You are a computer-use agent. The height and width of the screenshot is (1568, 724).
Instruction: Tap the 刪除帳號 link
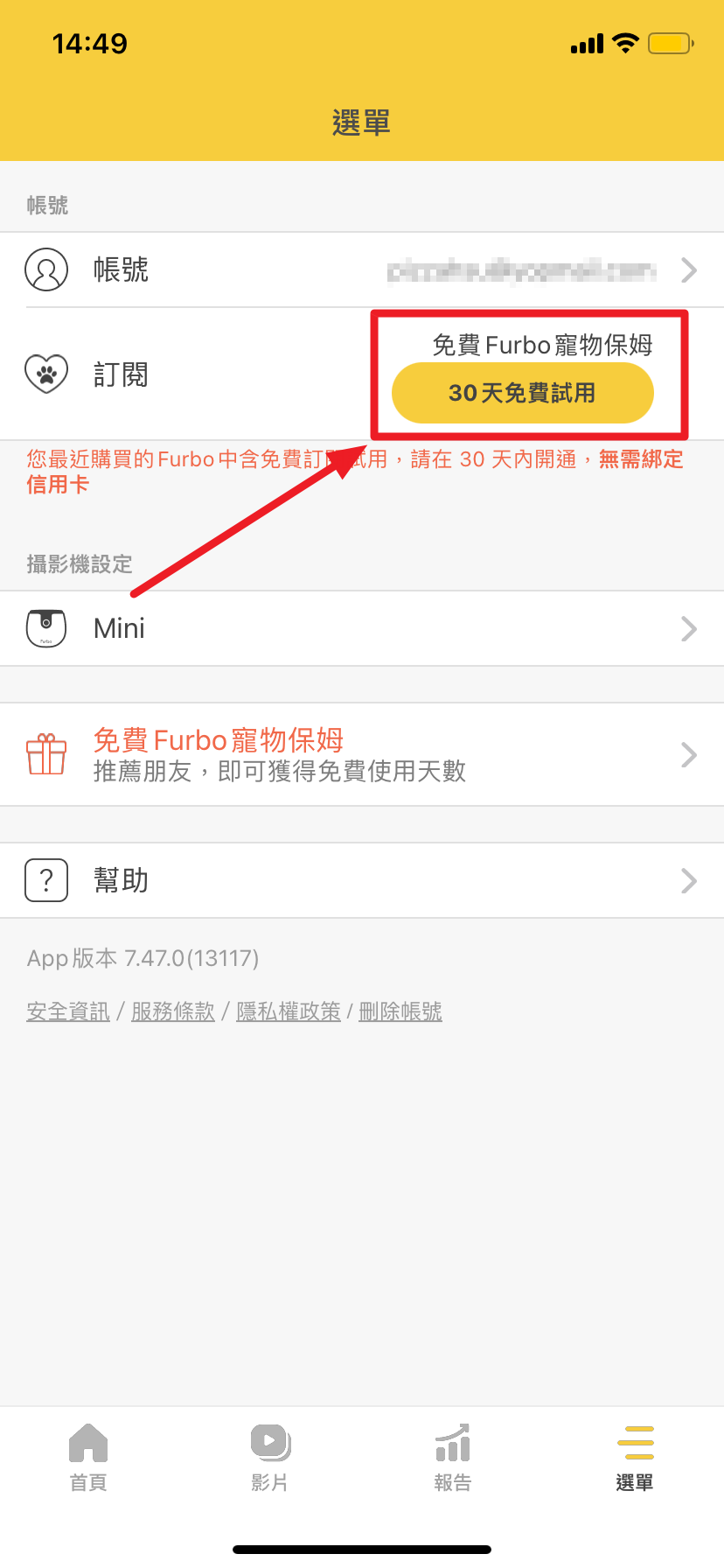tap(400, 1011)
